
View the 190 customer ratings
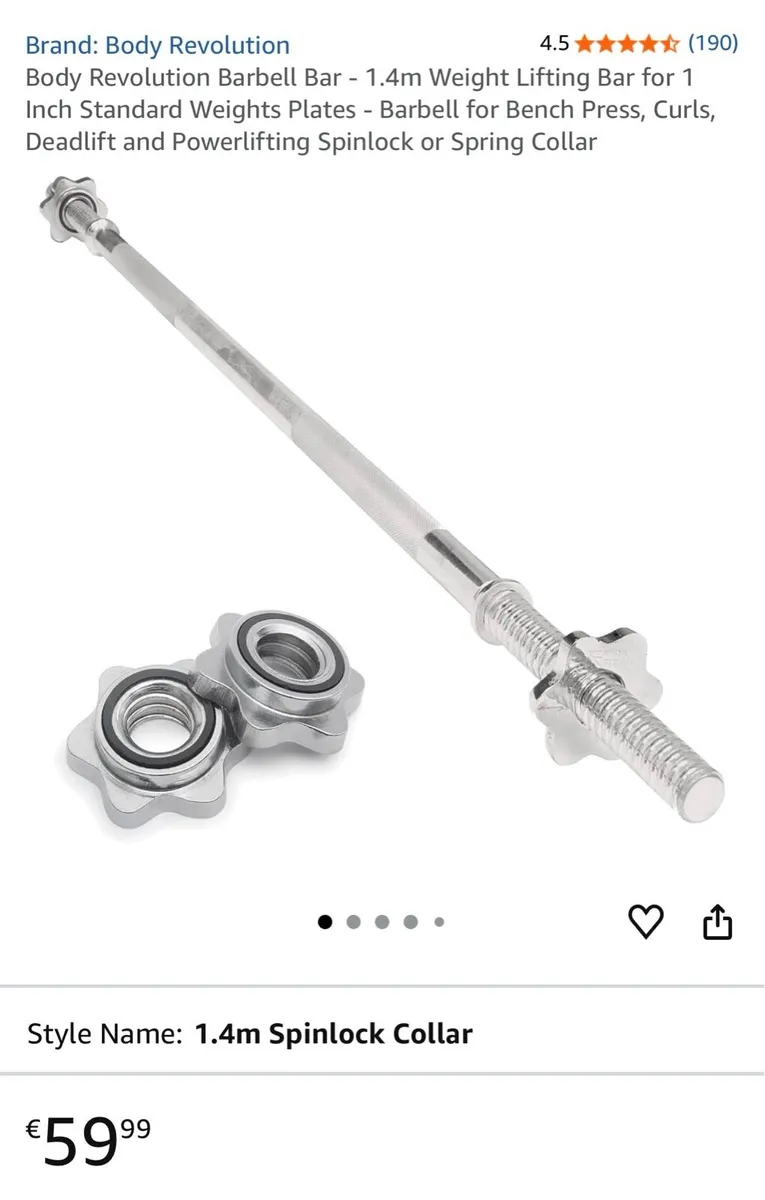point(712,43)
